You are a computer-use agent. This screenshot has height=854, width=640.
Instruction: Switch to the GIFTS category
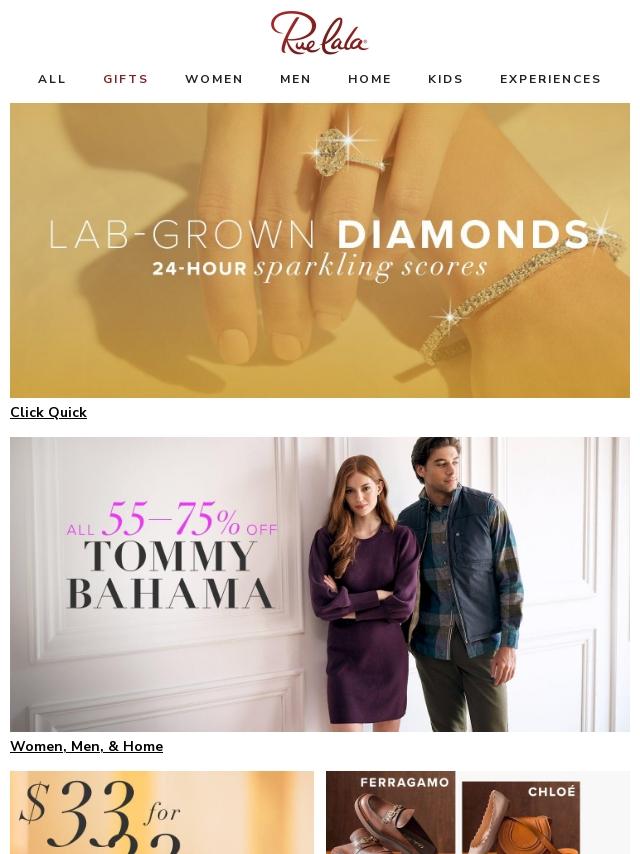[x=126, y=79]
